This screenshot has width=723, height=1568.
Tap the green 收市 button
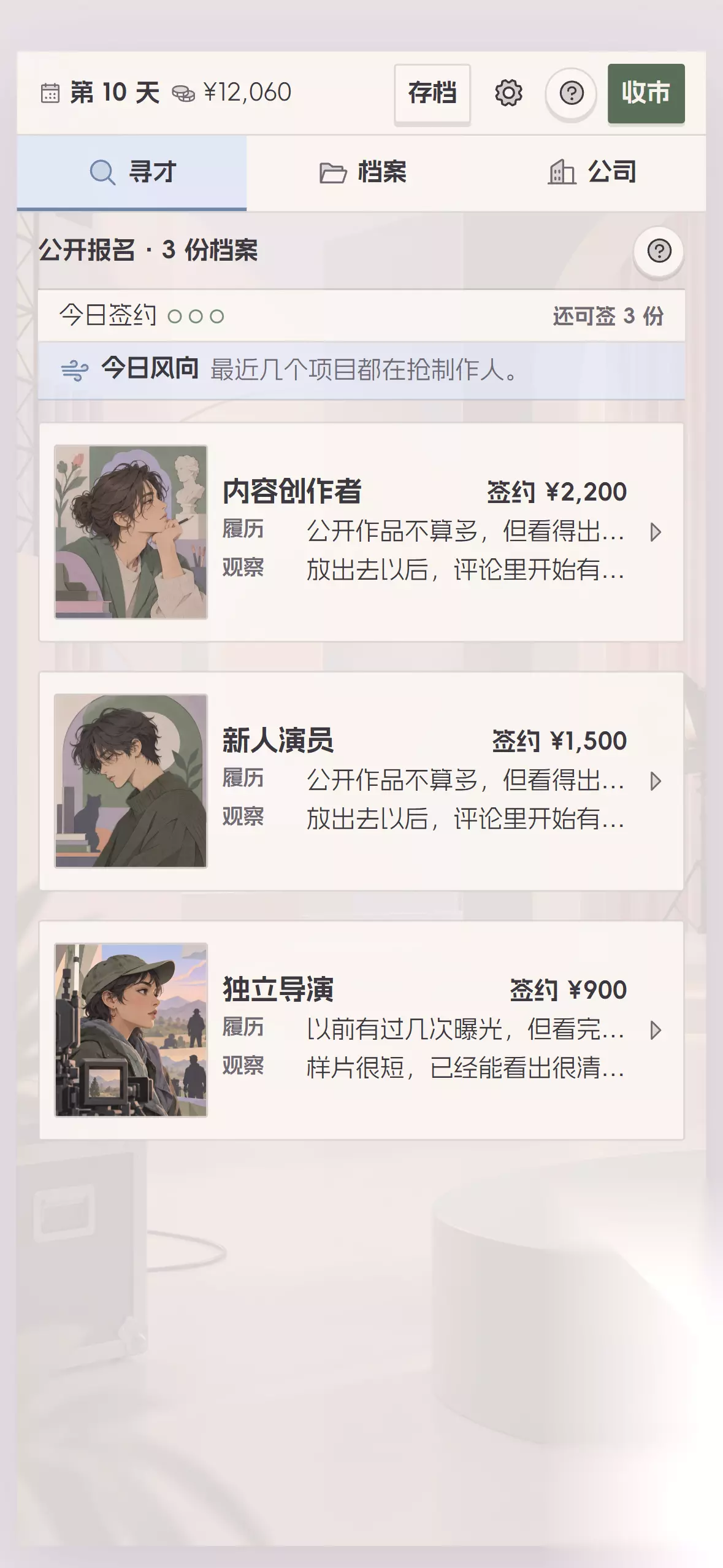pos(646,93)
